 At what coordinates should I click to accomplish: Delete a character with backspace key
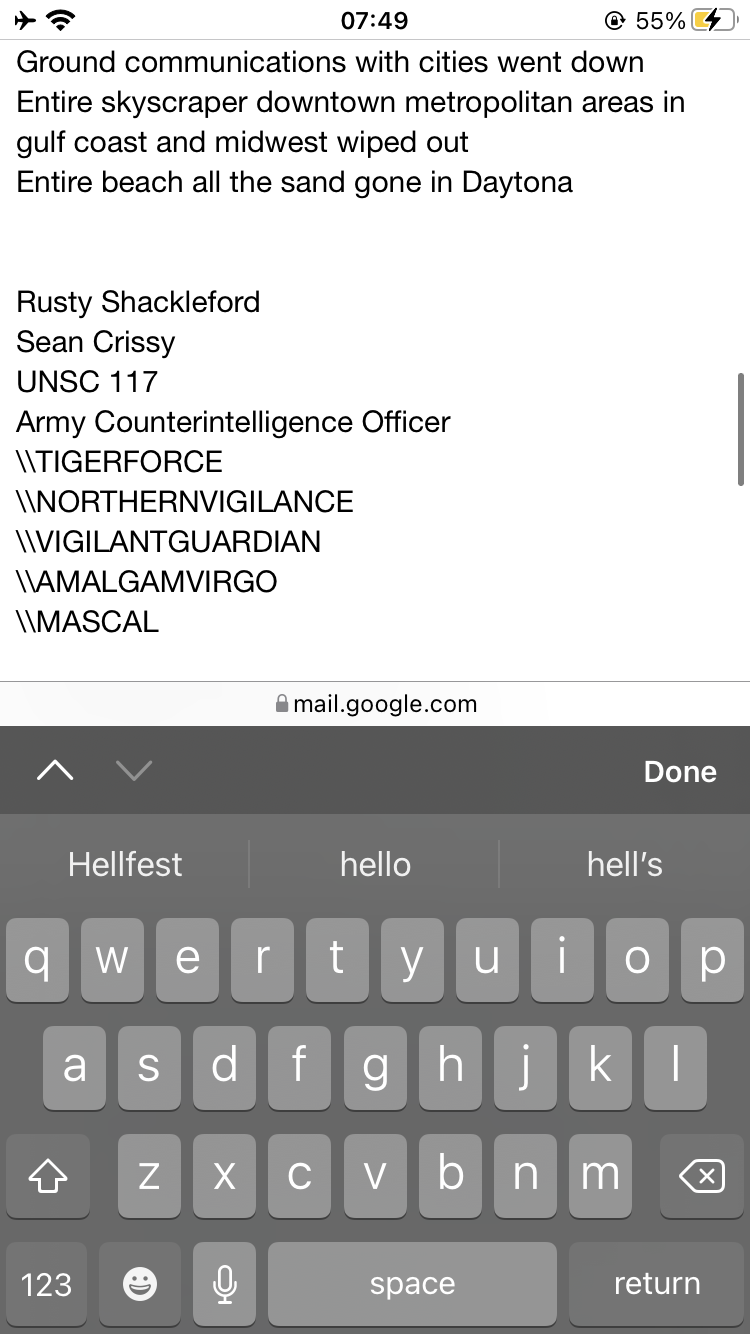pos(702,1176)
